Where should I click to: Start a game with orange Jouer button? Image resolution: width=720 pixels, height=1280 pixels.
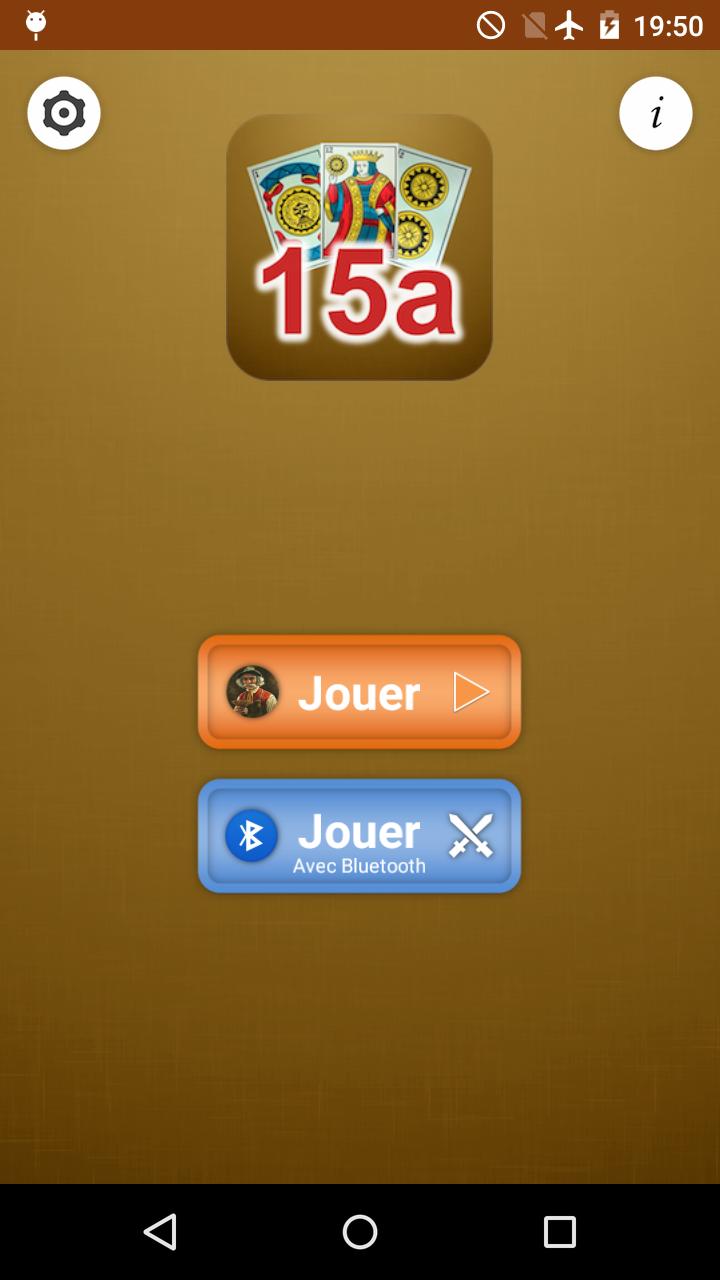[360, 692]
